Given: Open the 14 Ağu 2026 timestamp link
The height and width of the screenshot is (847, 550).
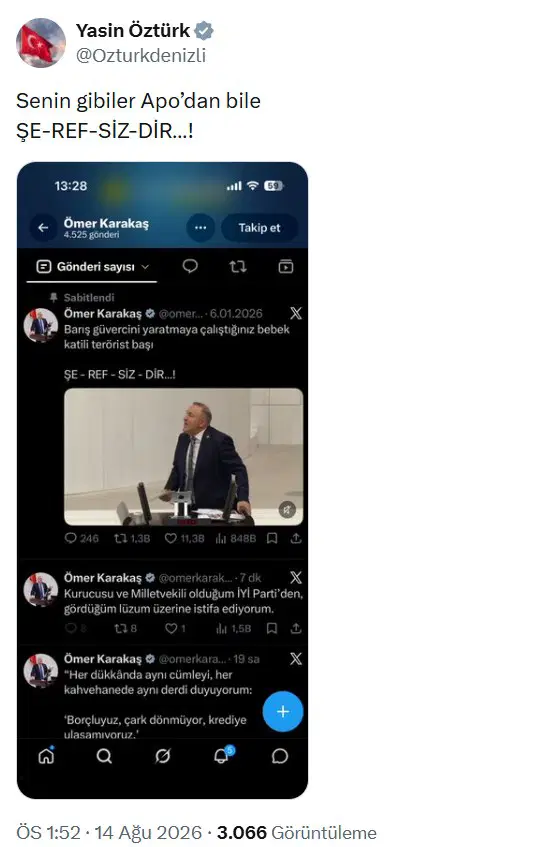Looking at the screenshot, I should tap(109, 832).
